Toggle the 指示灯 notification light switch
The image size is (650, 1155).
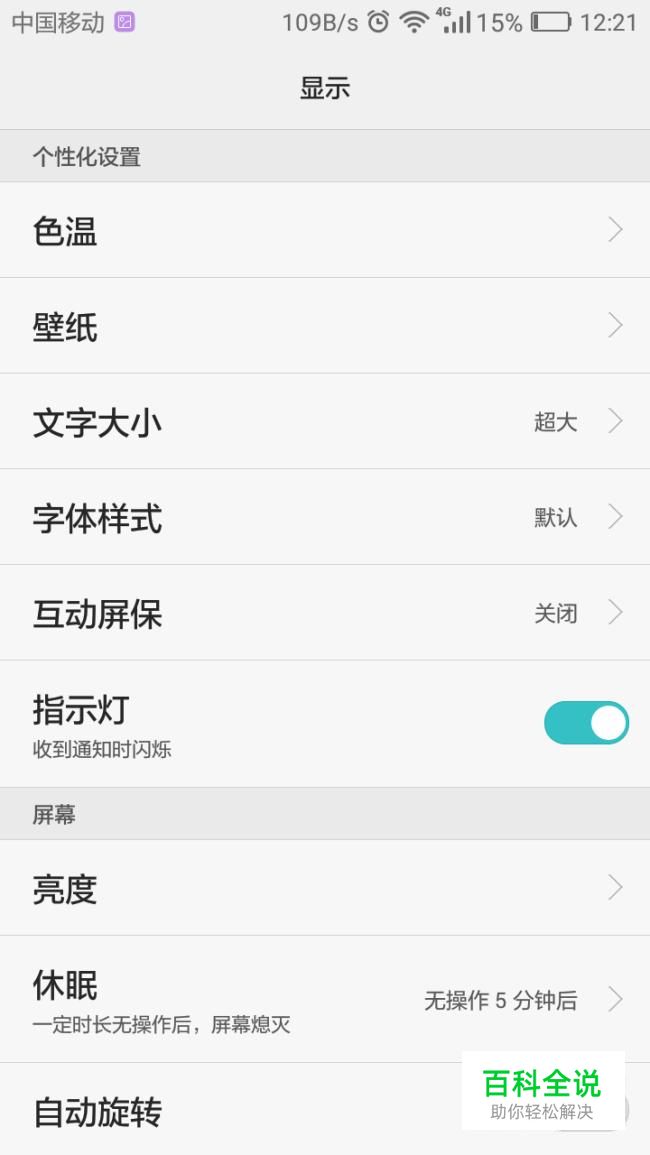[x=587, y=723]
